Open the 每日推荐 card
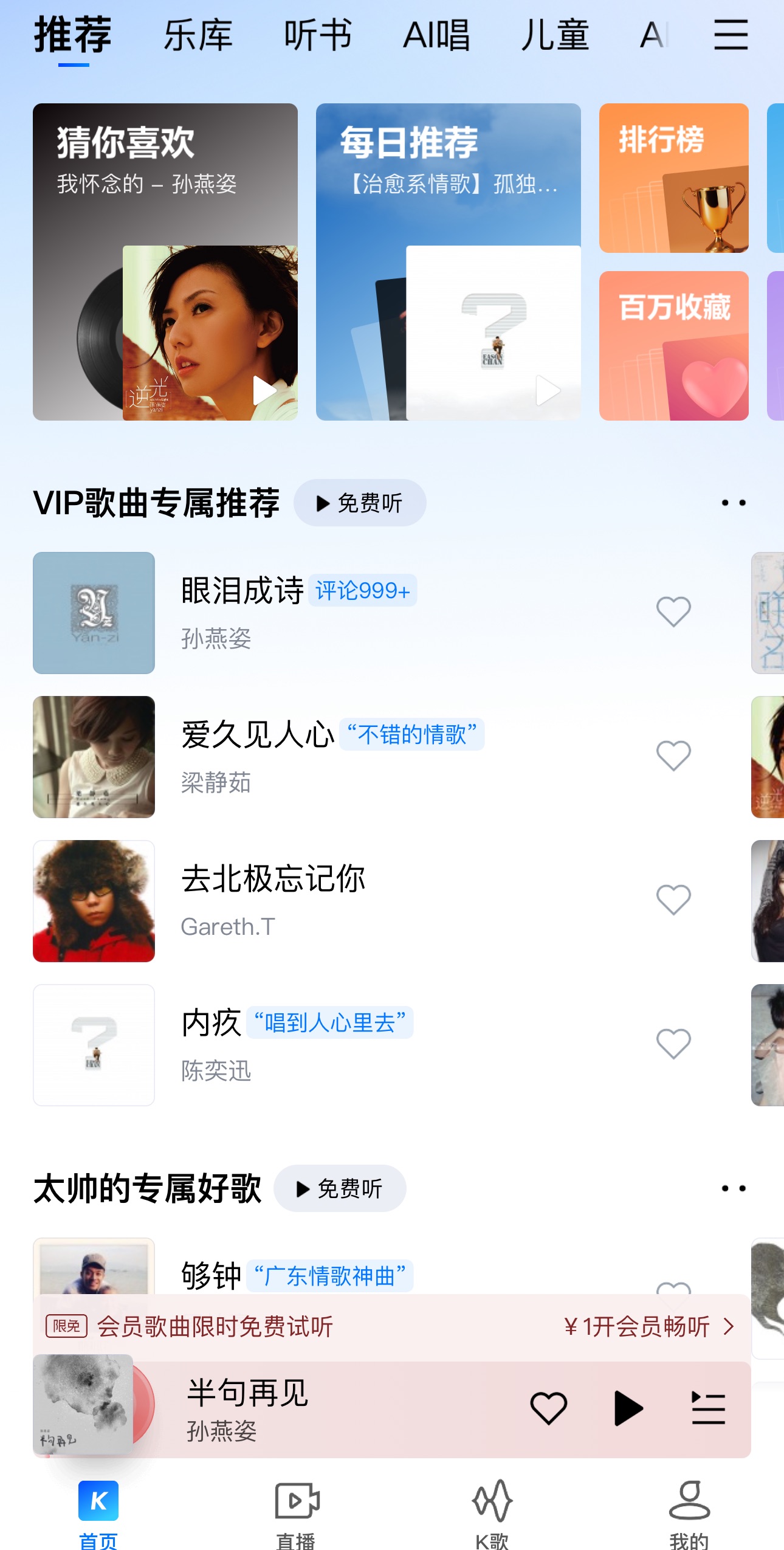 449,262
